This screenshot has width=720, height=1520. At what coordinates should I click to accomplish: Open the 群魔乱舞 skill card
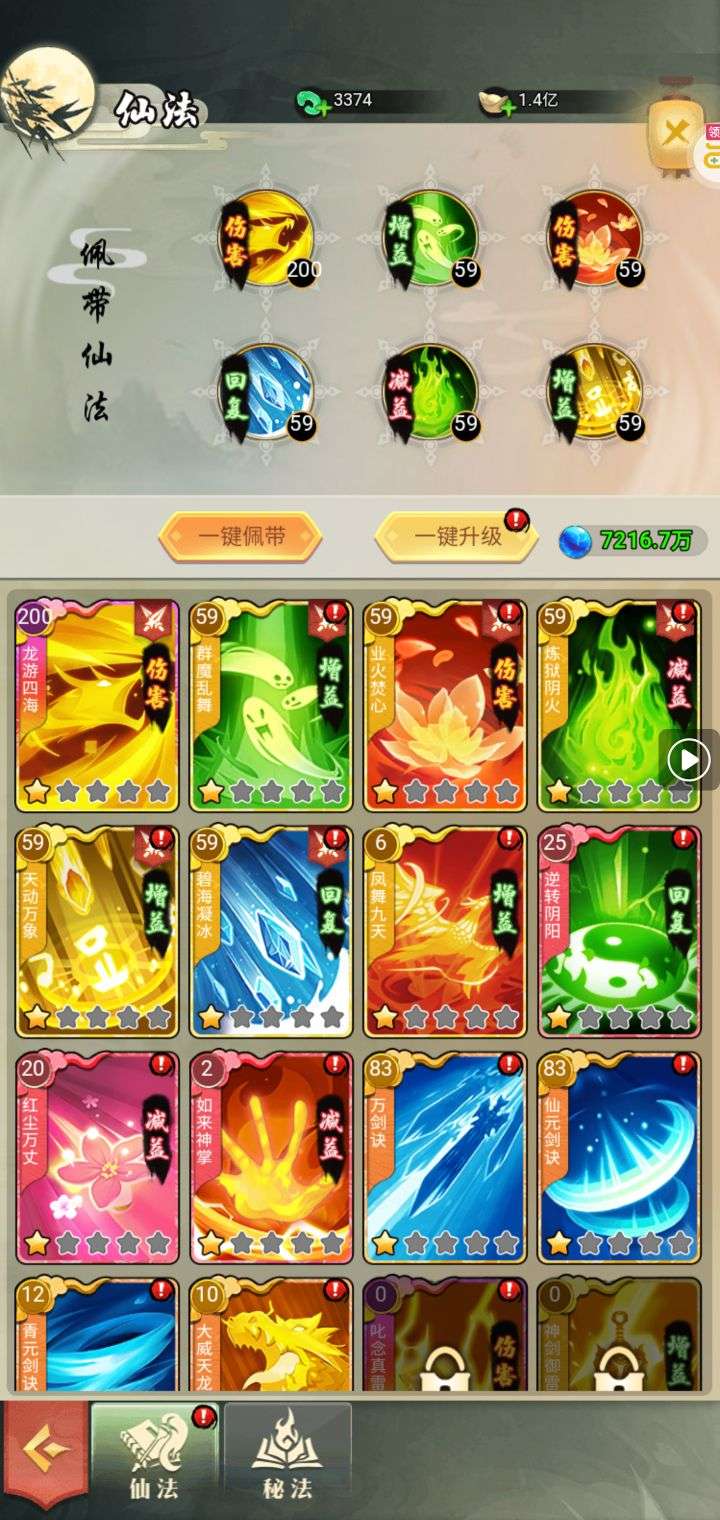tap(272, 705)
